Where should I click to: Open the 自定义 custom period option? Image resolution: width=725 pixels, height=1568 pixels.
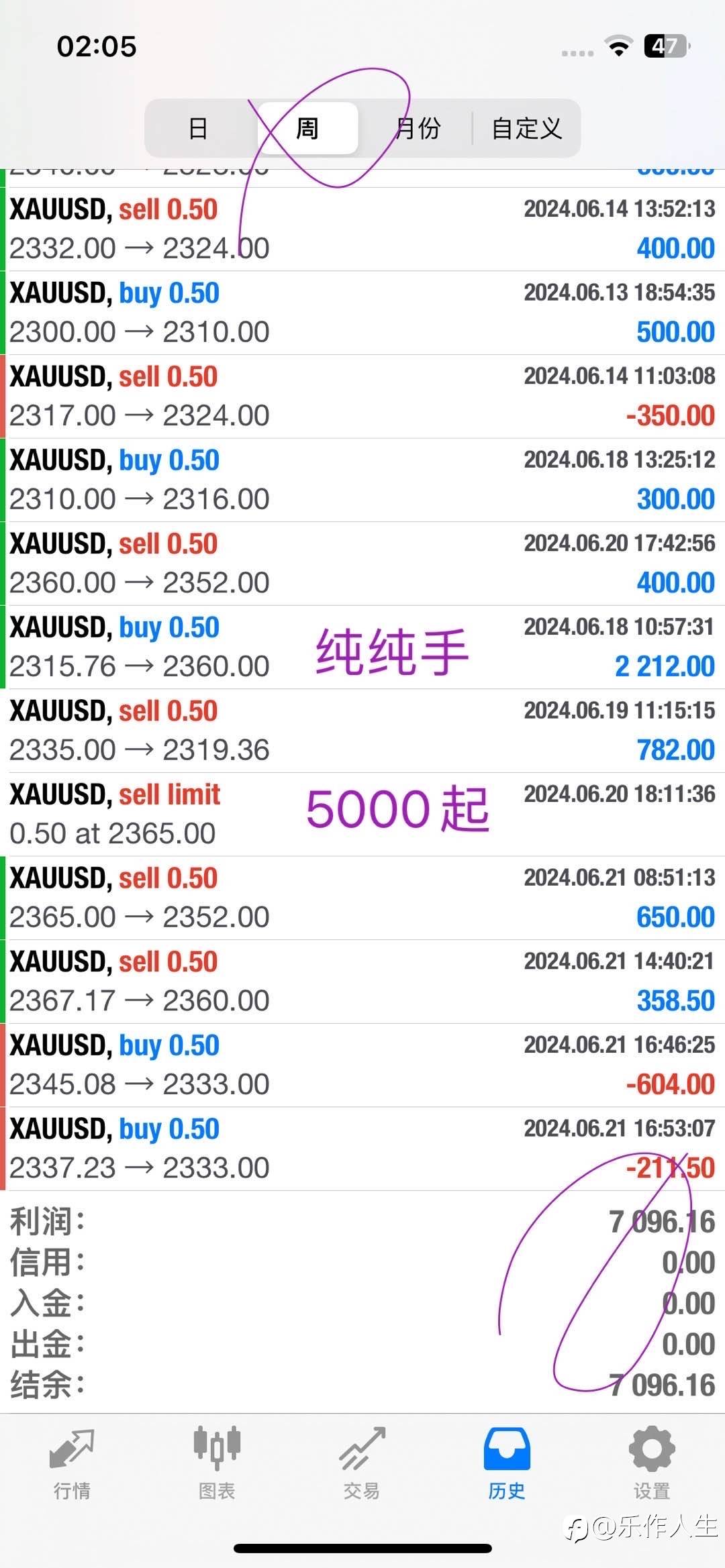(x=526, y=128)
